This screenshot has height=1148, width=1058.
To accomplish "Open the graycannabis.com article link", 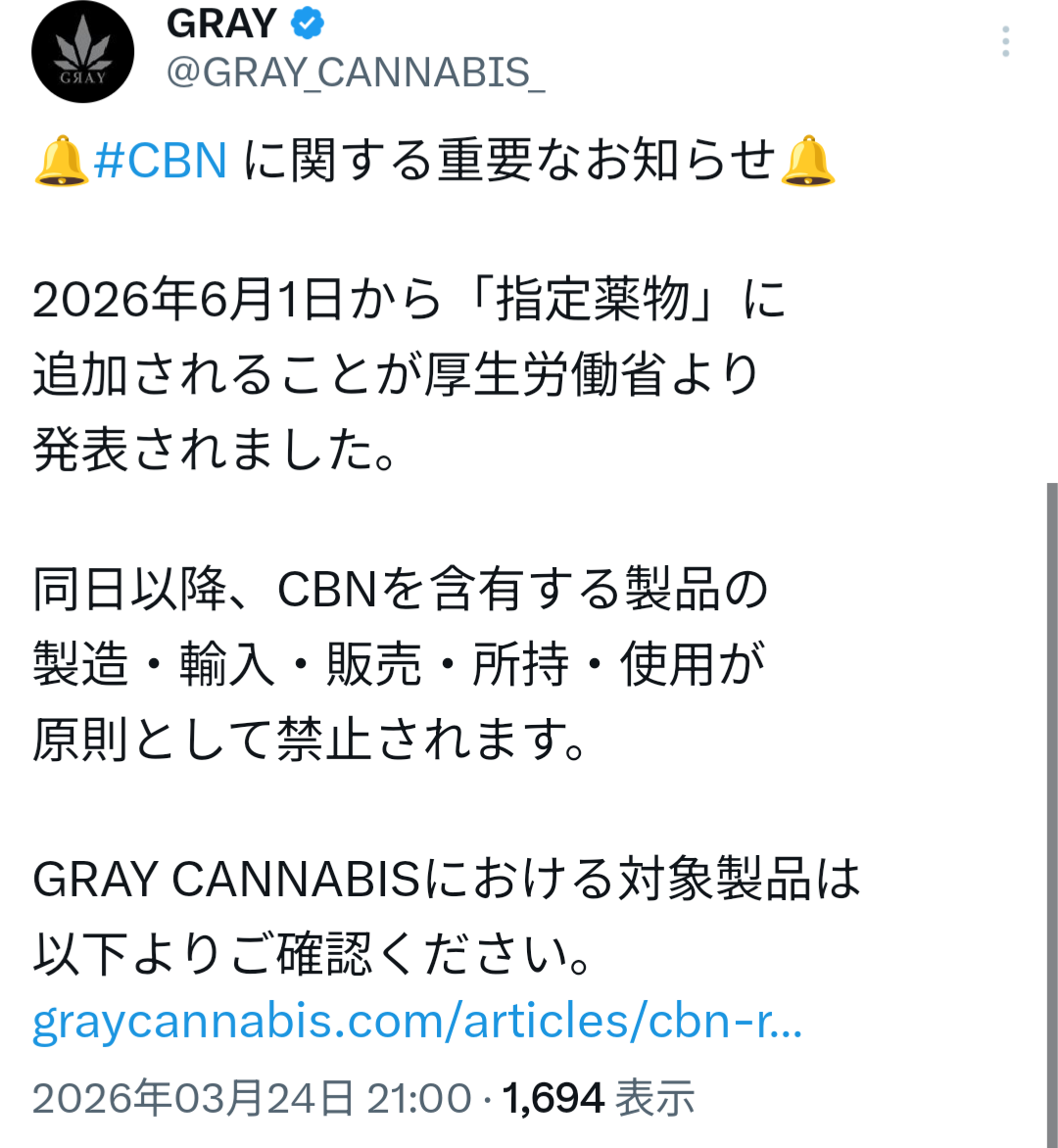I will (417, 1021).
